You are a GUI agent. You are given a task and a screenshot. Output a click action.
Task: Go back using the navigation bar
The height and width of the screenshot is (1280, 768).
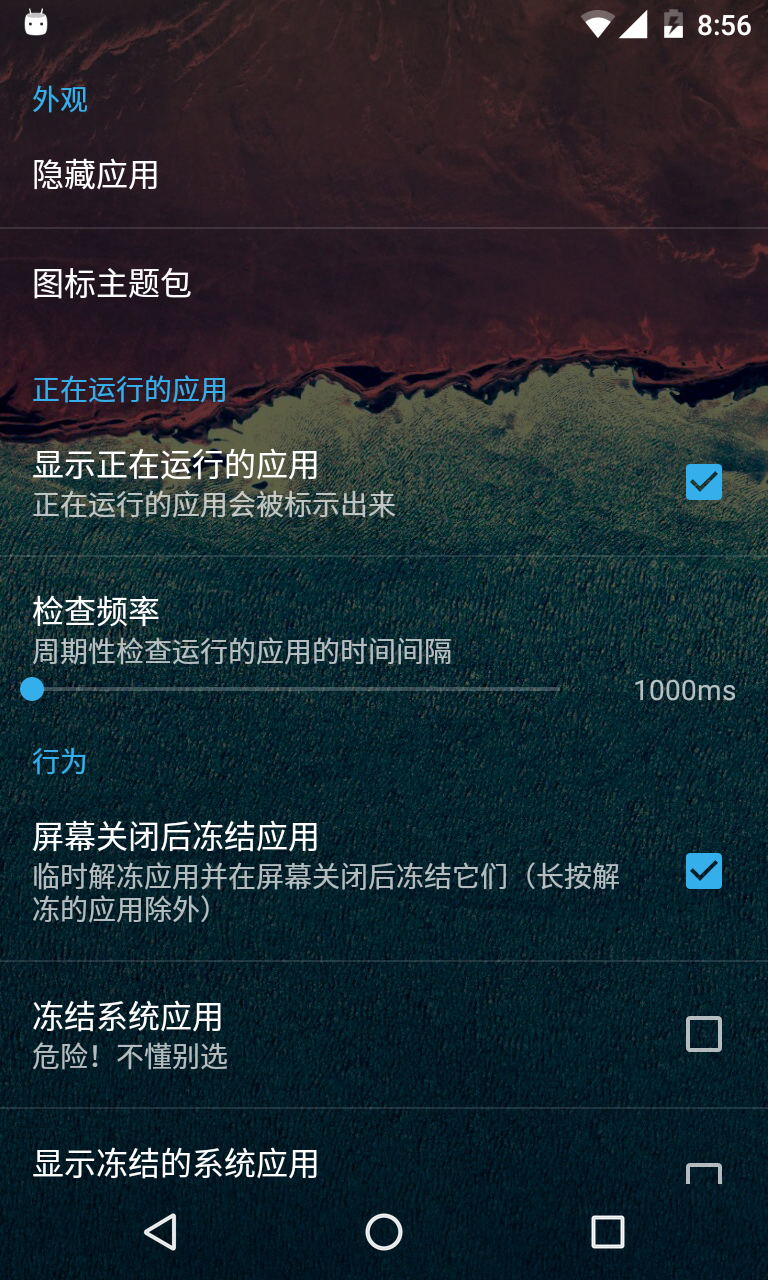(x=160, y=1232)
